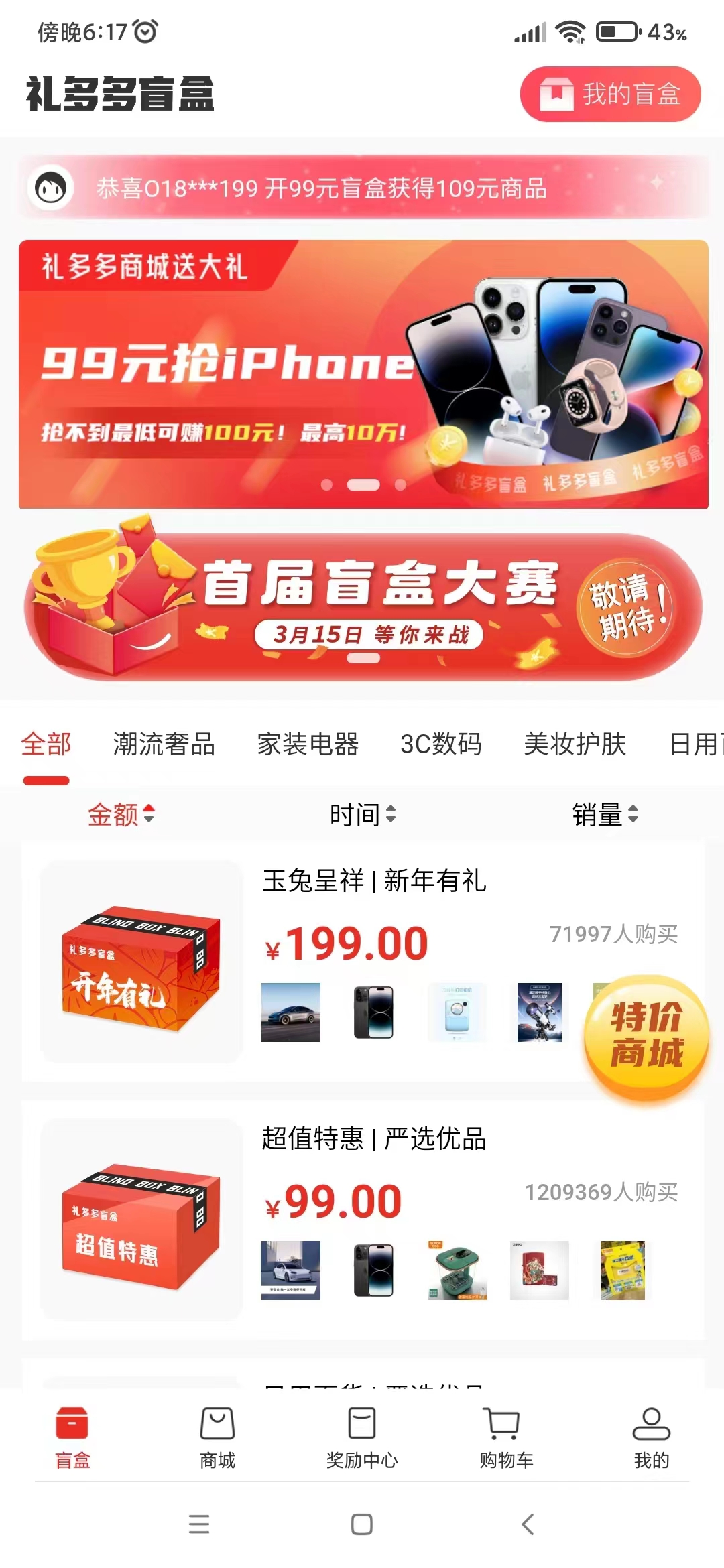Select the 美妆护肤 category tab
The height and width of the screenshot is (1568, 724).
577,744
